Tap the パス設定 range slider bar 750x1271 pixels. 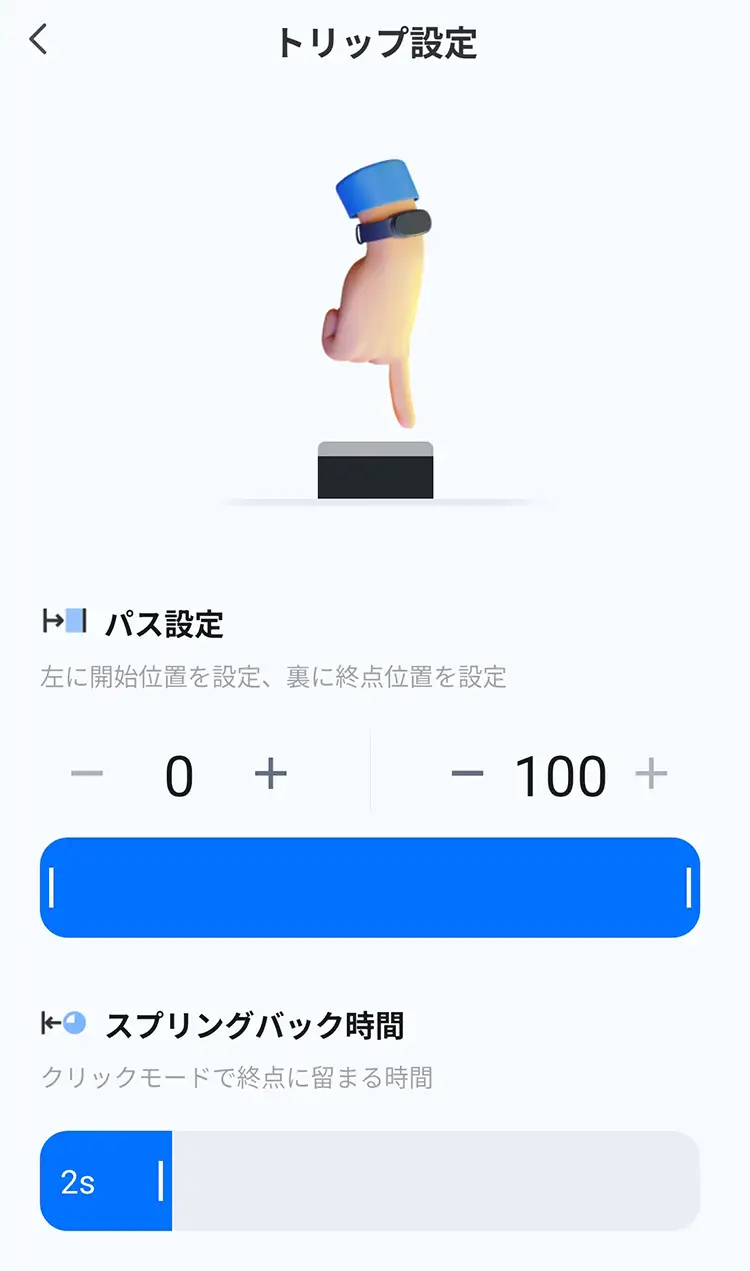click(x=370, y=888)
